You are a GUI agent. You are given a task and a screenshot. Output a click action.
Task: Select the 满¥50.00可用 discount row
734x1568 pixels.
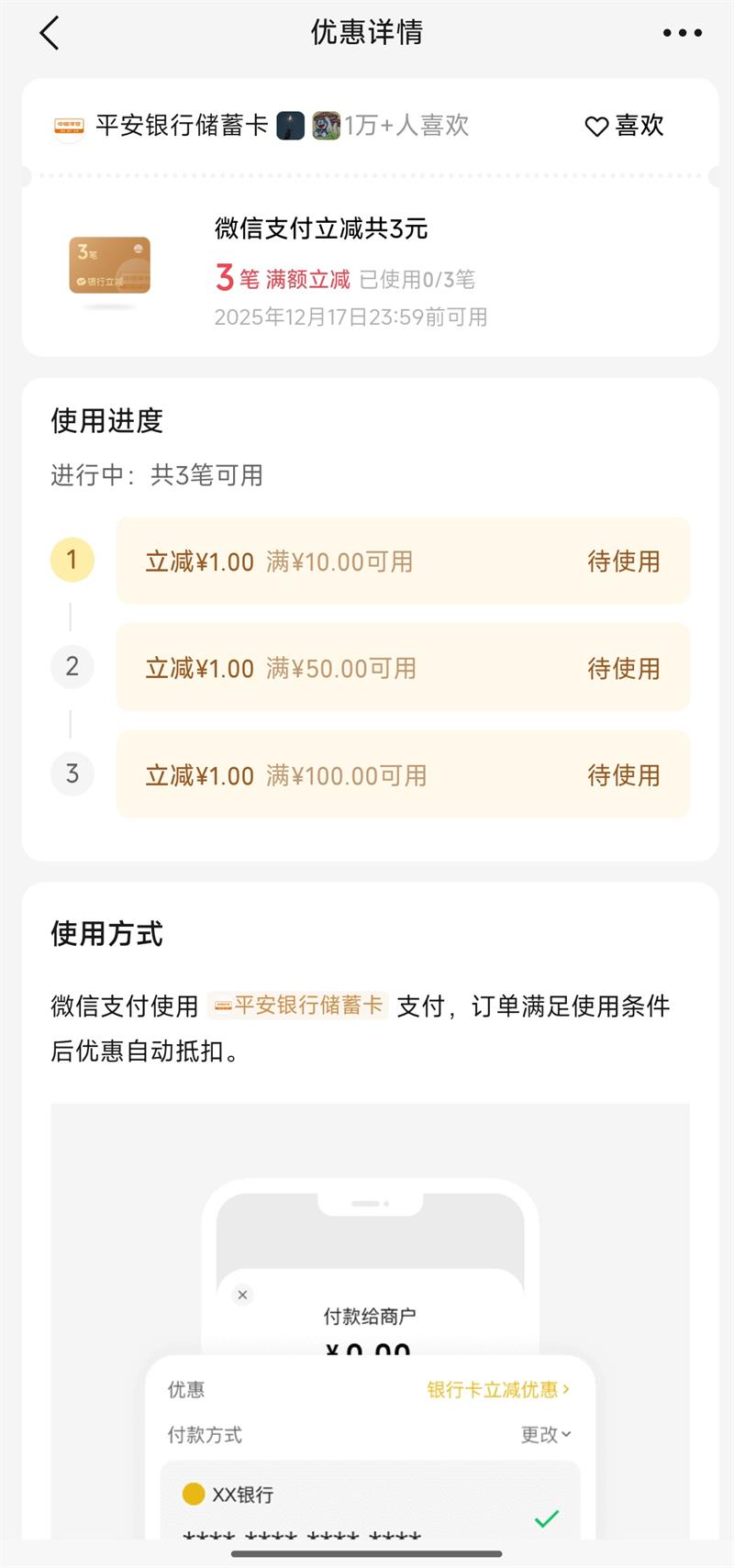(402, 667)
